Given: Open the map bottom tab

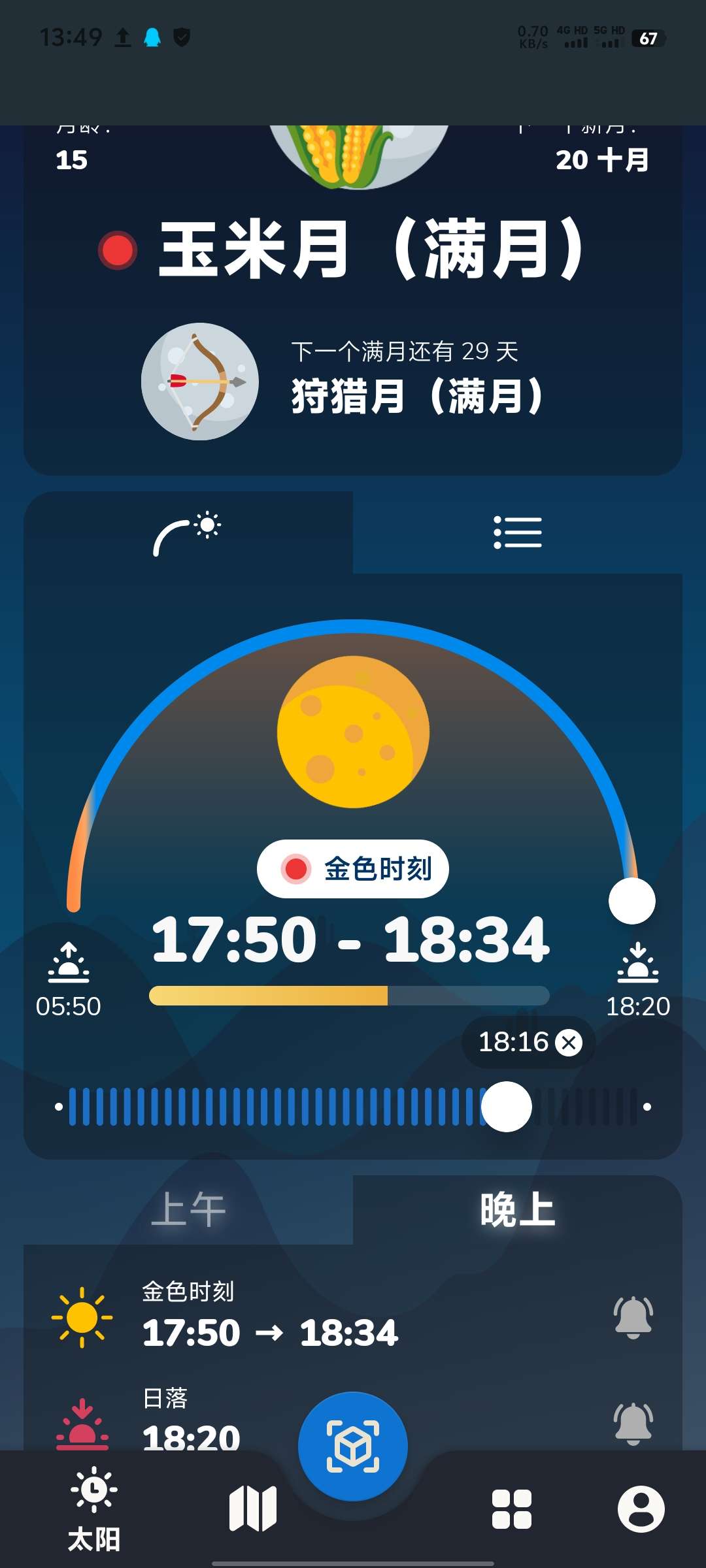Looking at the screenshot, I should (253, 1509).
